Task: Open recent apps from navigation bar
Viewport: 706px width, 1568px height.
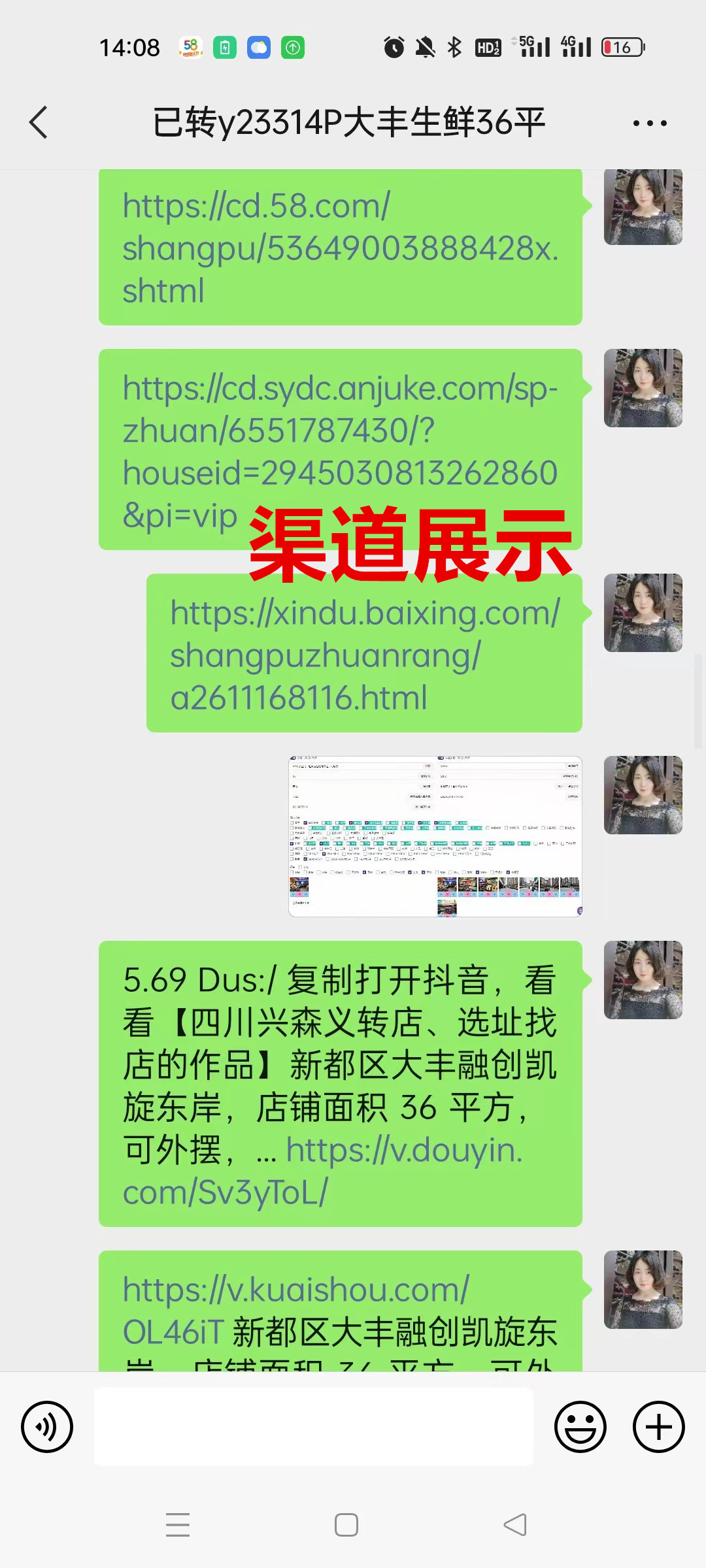Action: tap(178, 1525)
